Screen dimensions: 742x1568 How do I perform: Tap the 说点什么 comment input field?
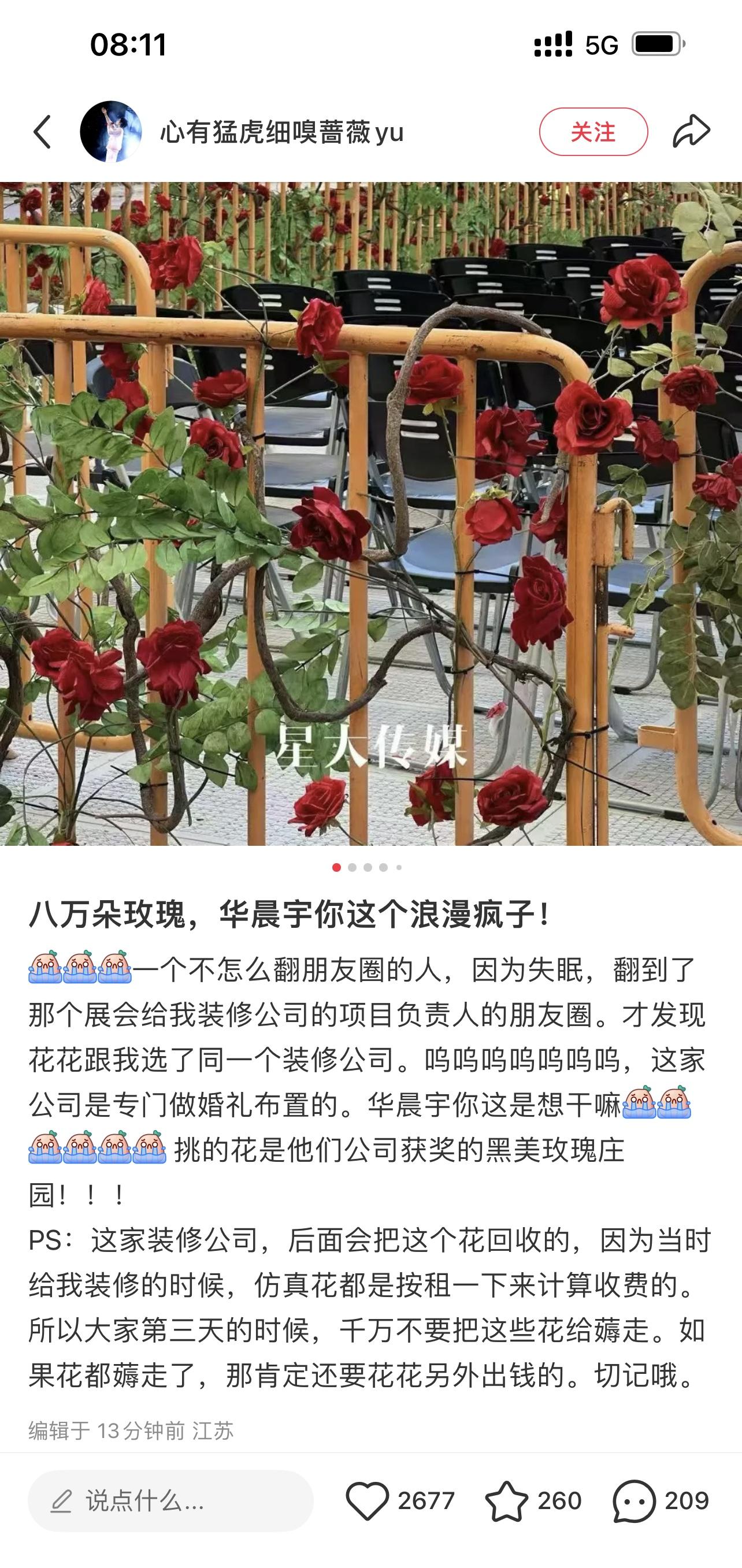(170, 1501)
